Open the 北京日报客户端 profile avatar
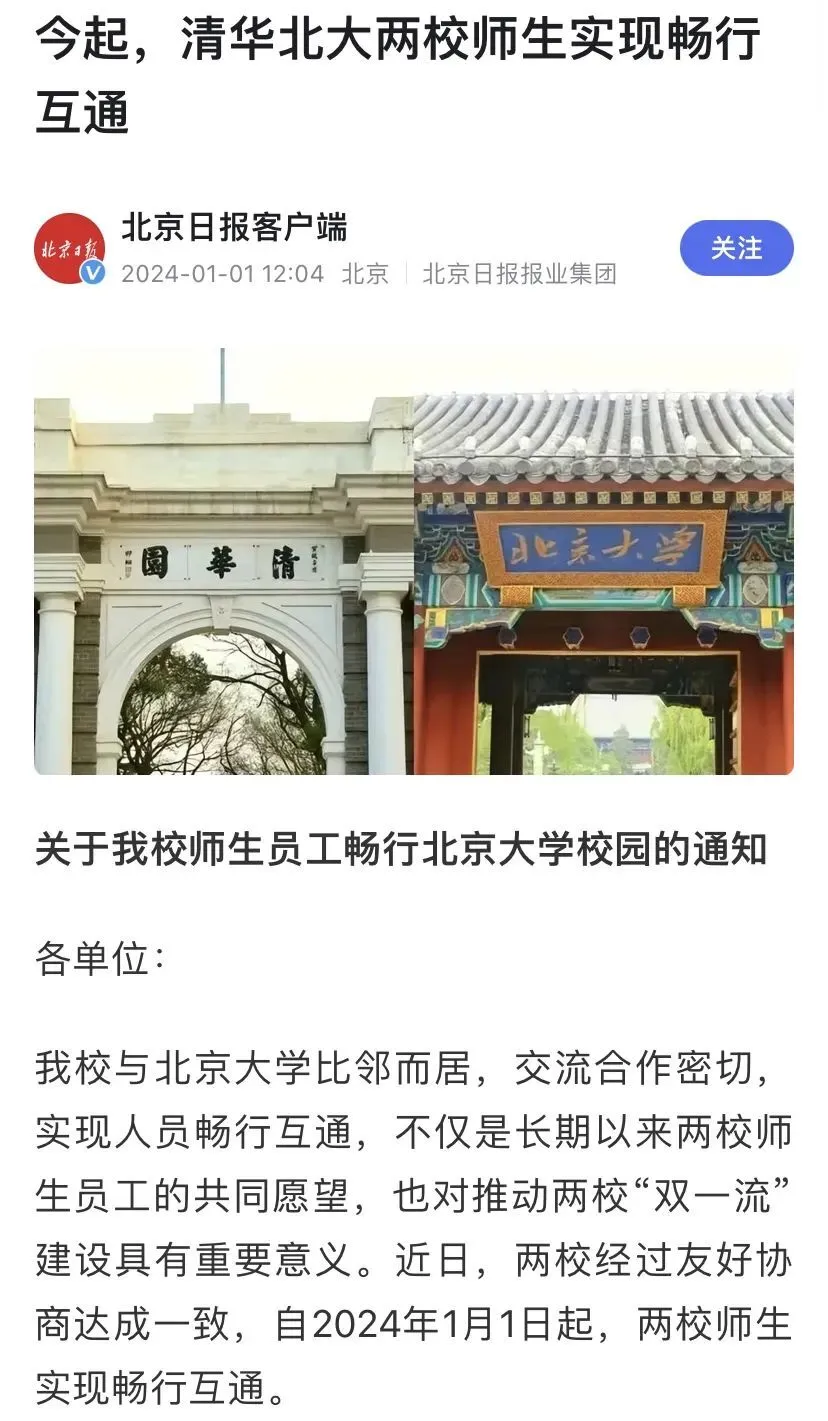828x1421 pixels. pyautogui.click(x=69, y=248)
